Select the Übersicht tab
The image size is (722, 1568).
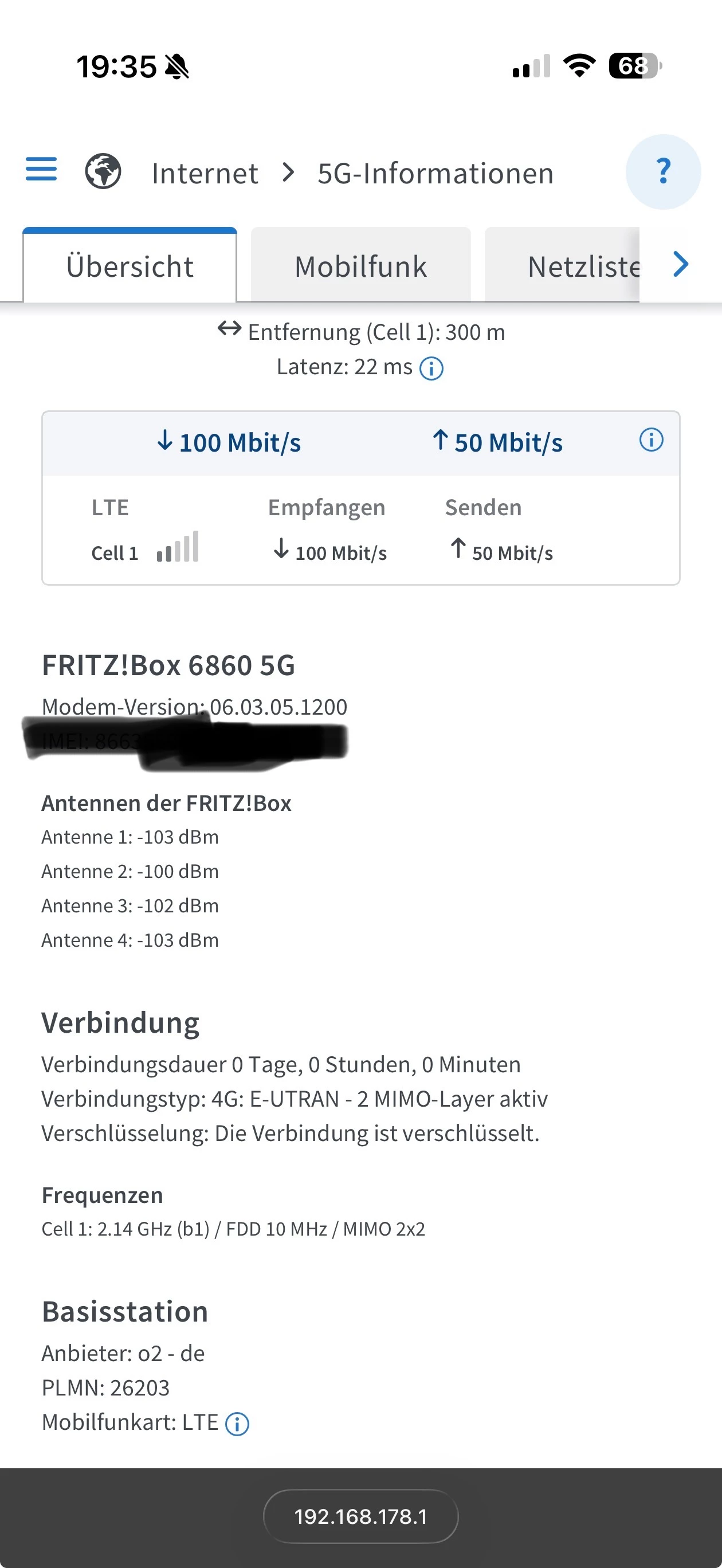point(130,266)
